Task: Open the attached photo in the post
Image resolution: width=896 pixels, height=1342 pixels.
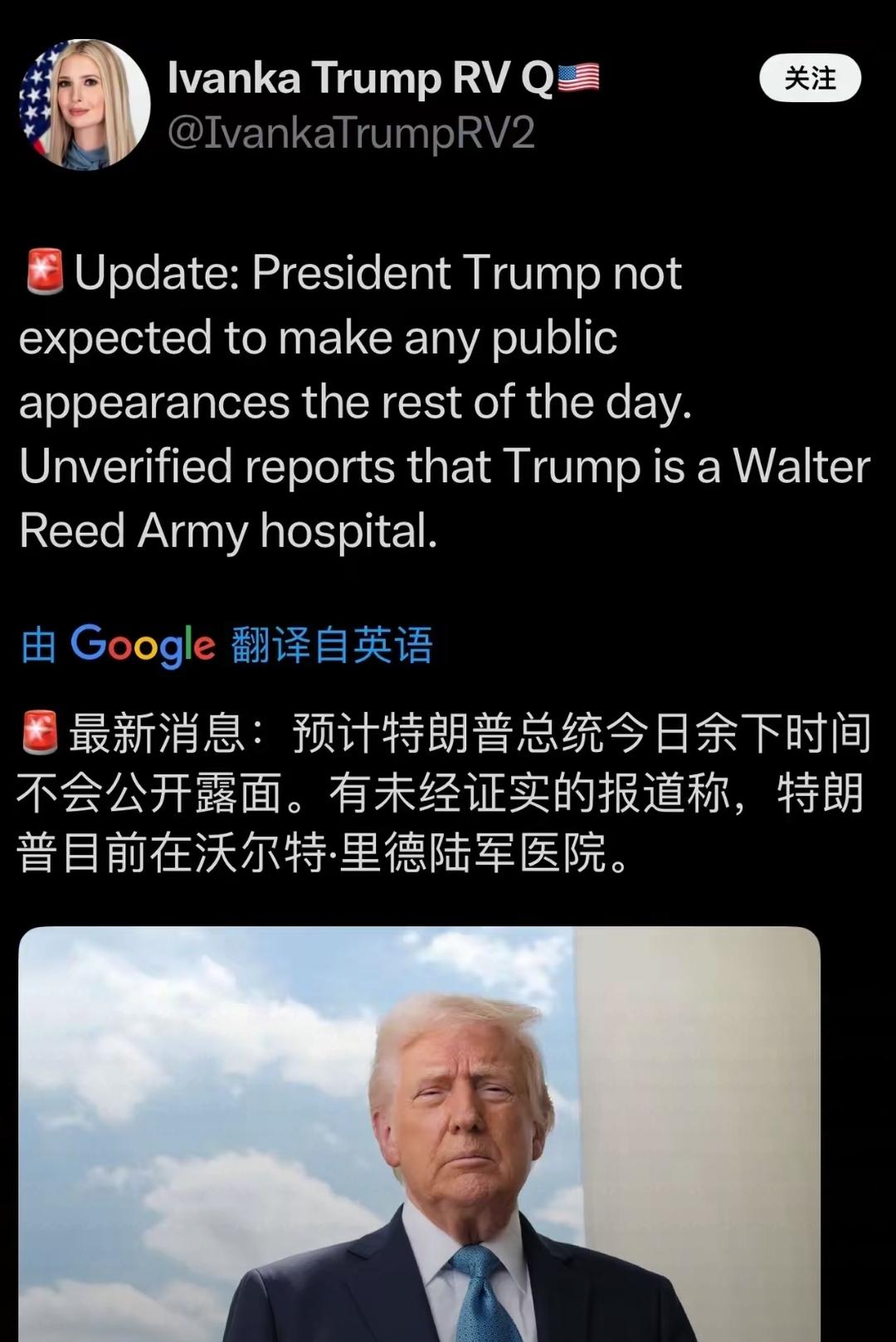Action: click(x=419, y=1133)
